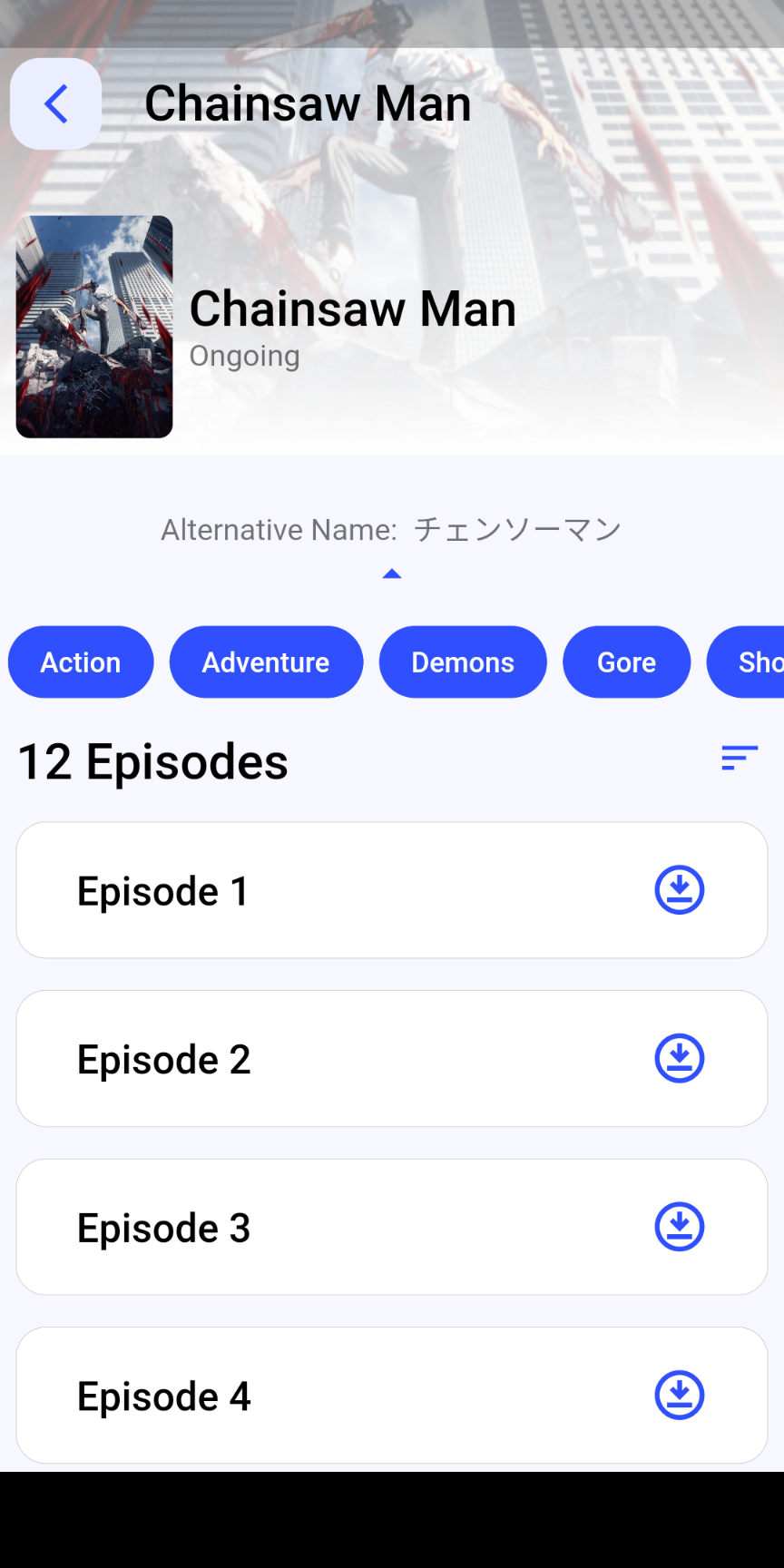Collapse the alternative name details arrow

pyautogui.click(x=392, y=573)
